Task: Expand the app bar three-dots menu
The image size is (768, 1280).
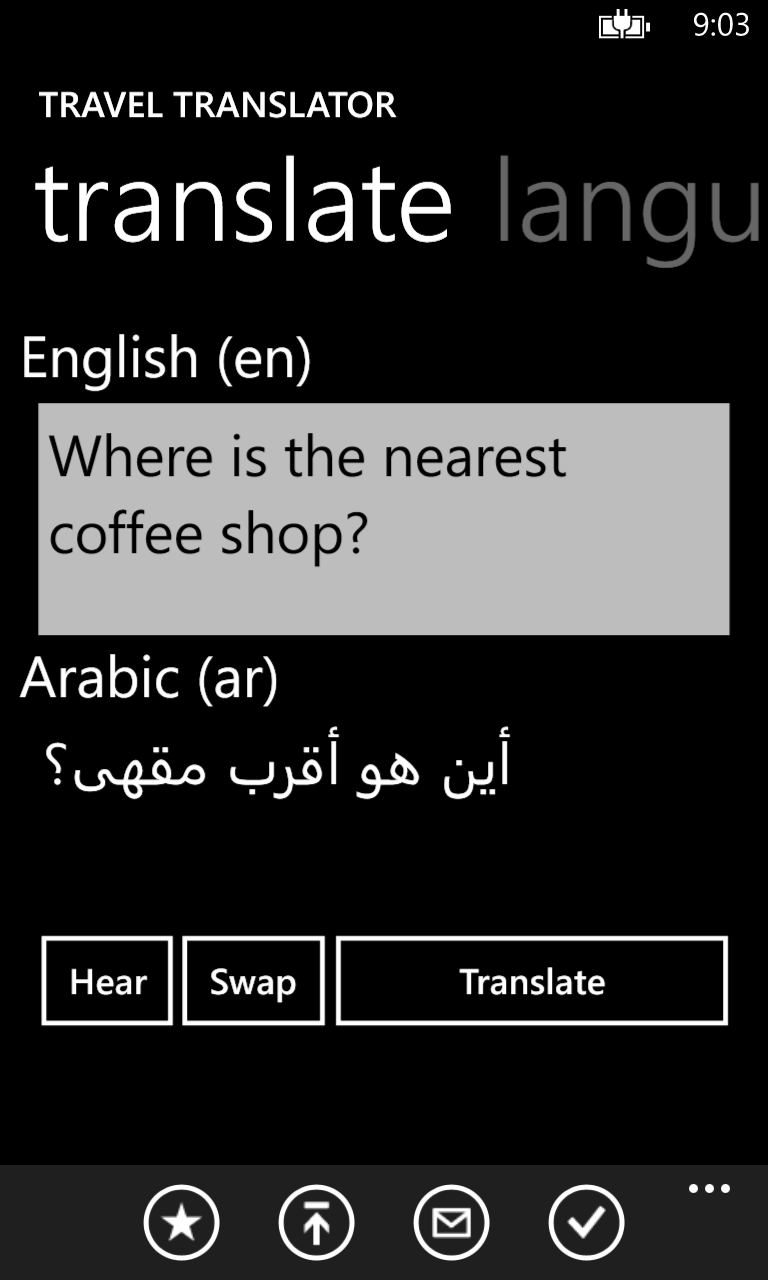Action: point(709,1190)
